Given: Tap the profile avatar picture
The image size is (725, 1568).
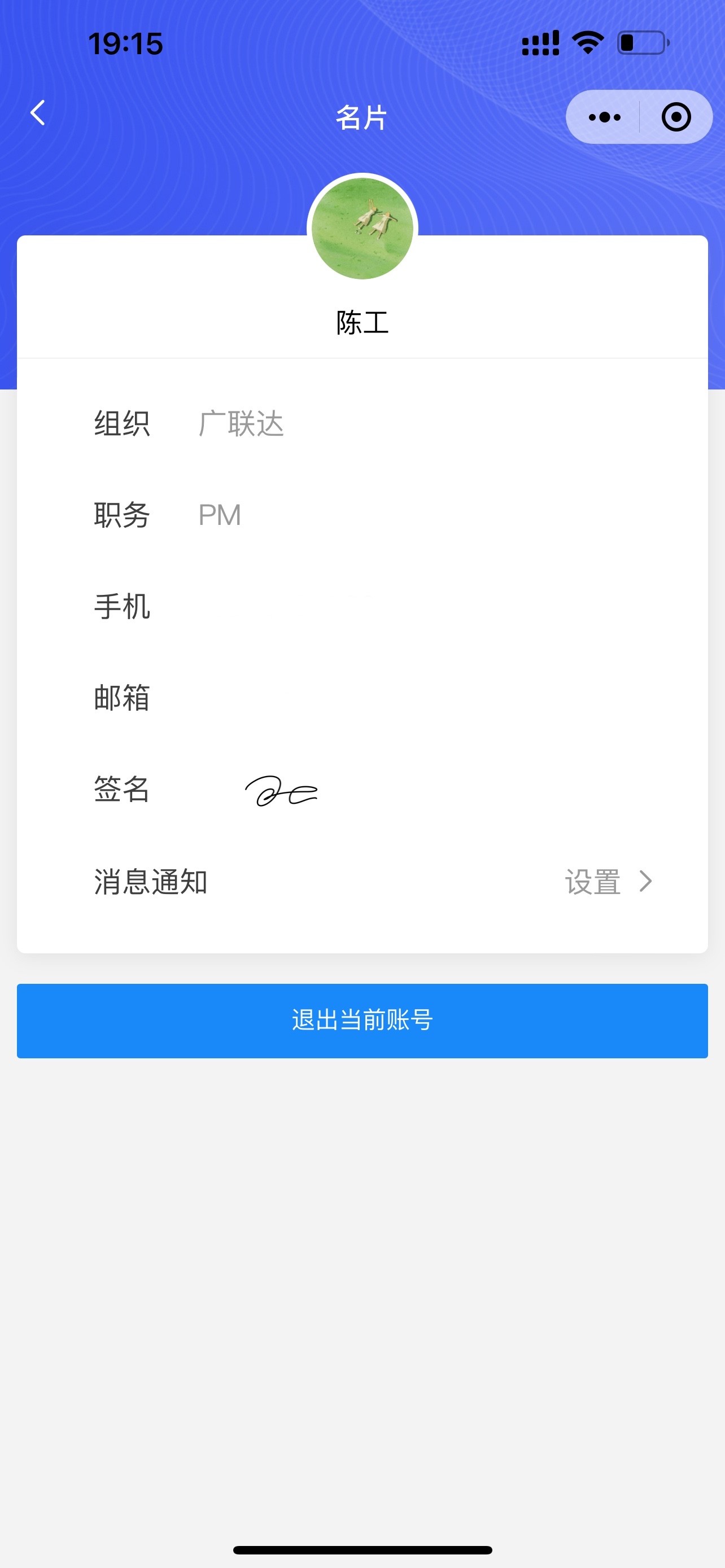Looking at the screenshot, I should [362, 227].
